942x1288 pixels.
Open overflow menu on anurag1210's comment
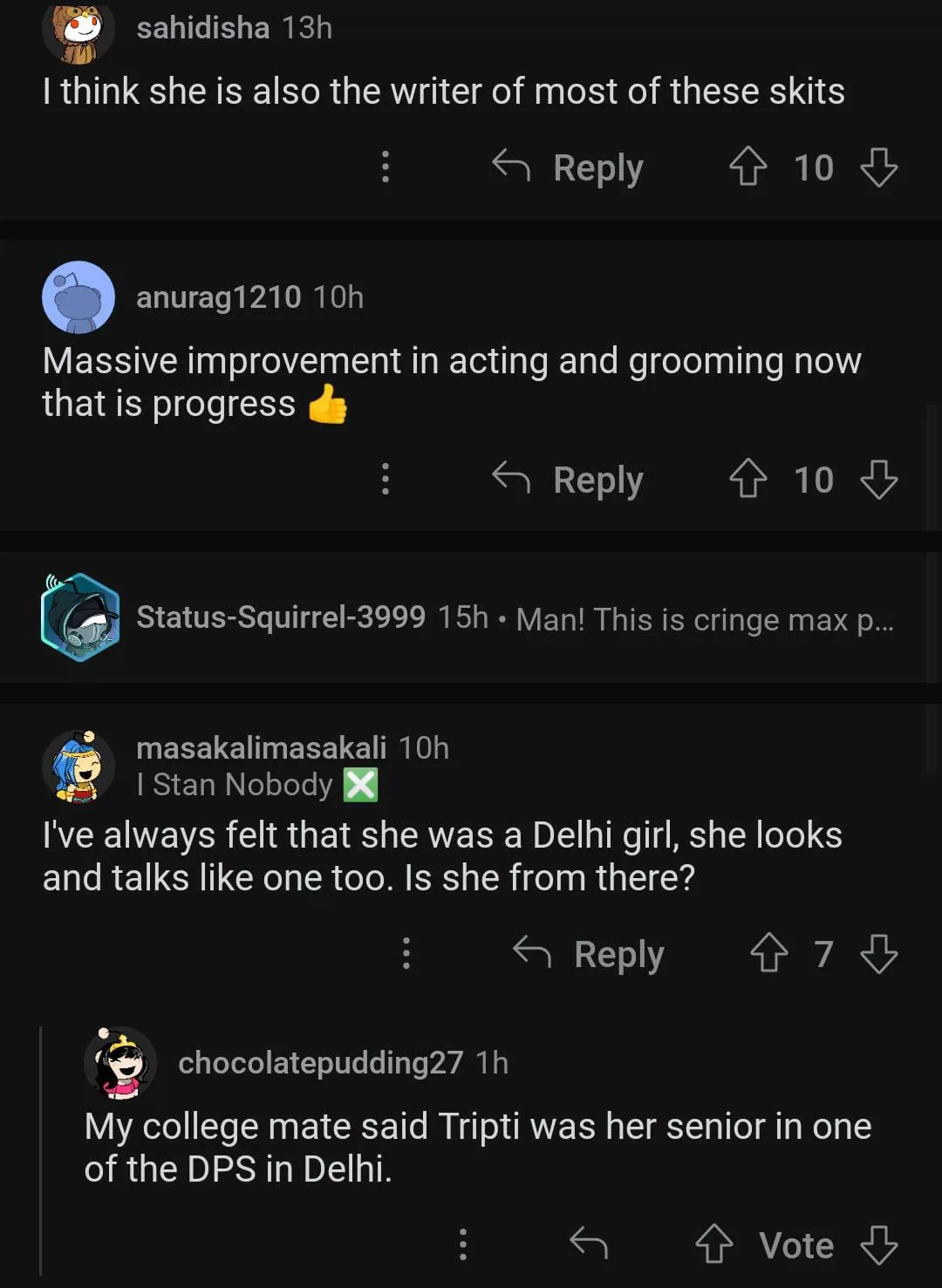(386, 480)
